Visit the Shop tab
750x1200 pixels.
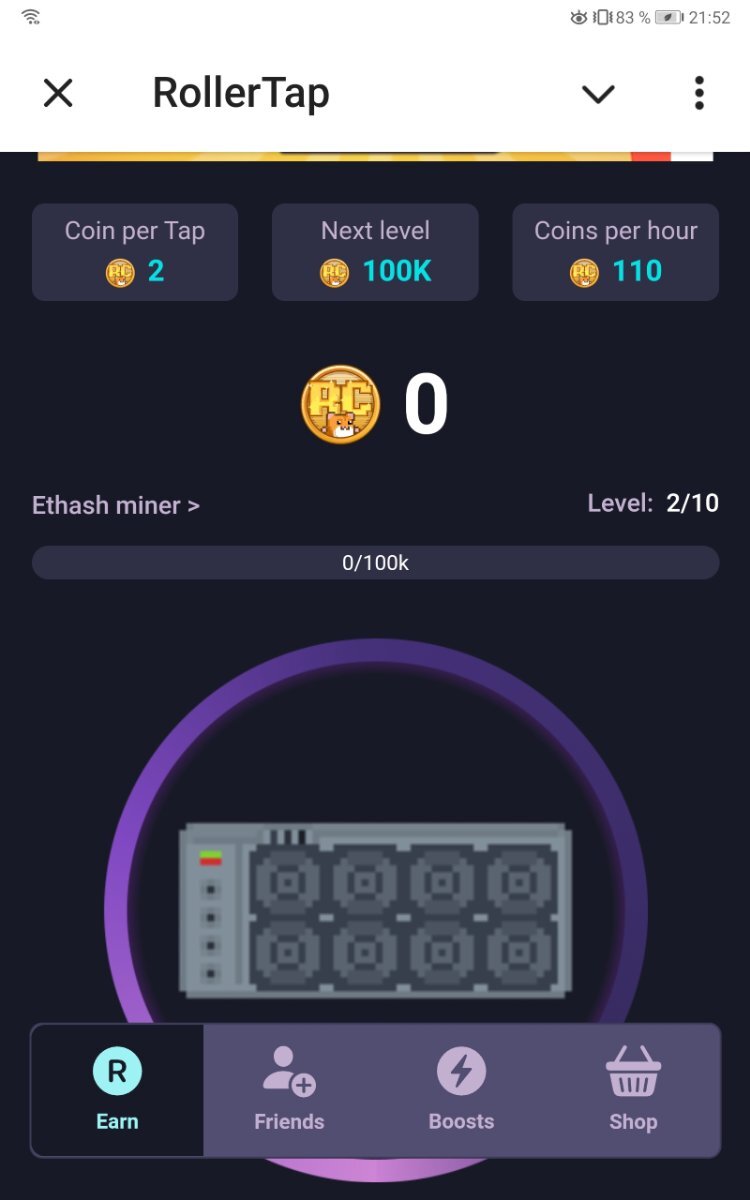click(633, 1090)
